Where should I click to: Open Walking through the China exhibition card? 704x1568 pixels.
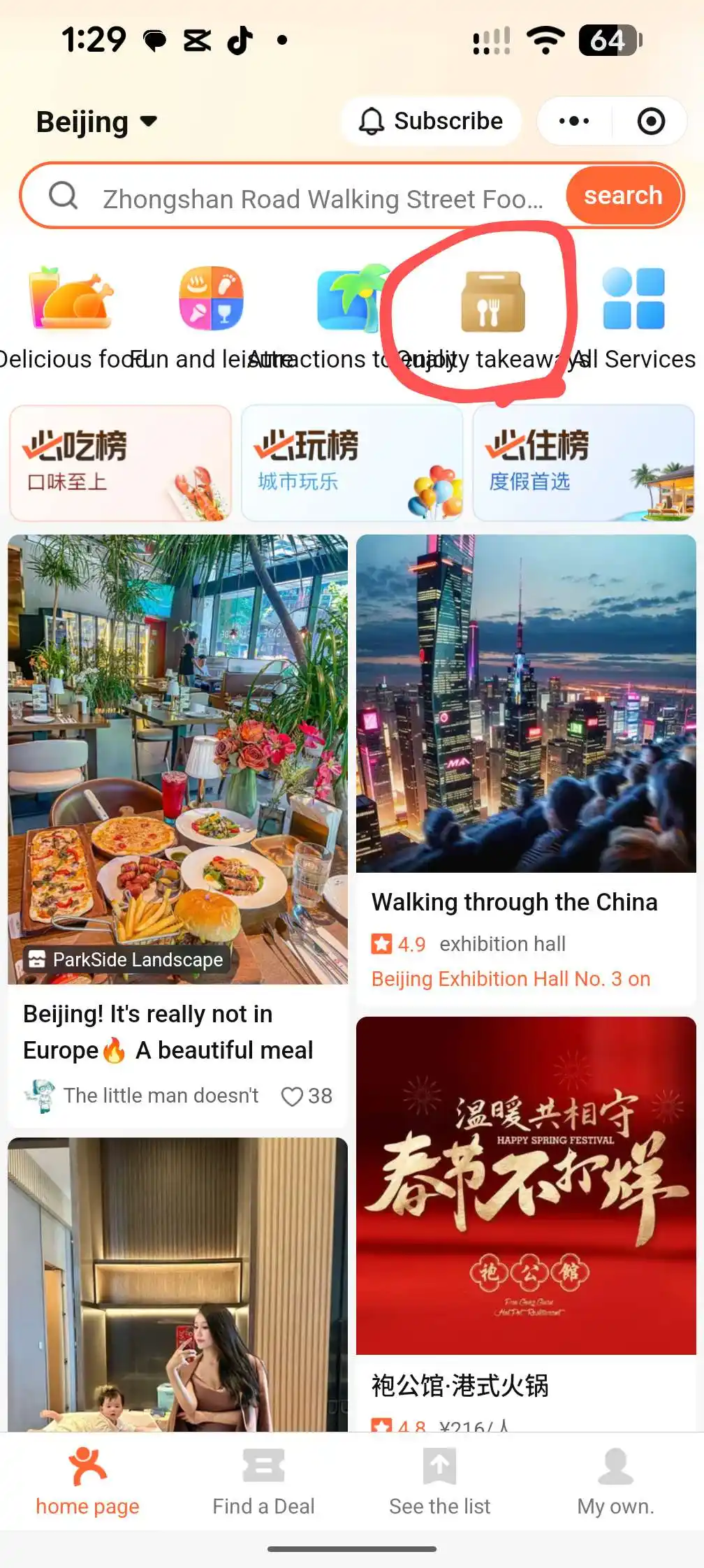coord(525,769)
